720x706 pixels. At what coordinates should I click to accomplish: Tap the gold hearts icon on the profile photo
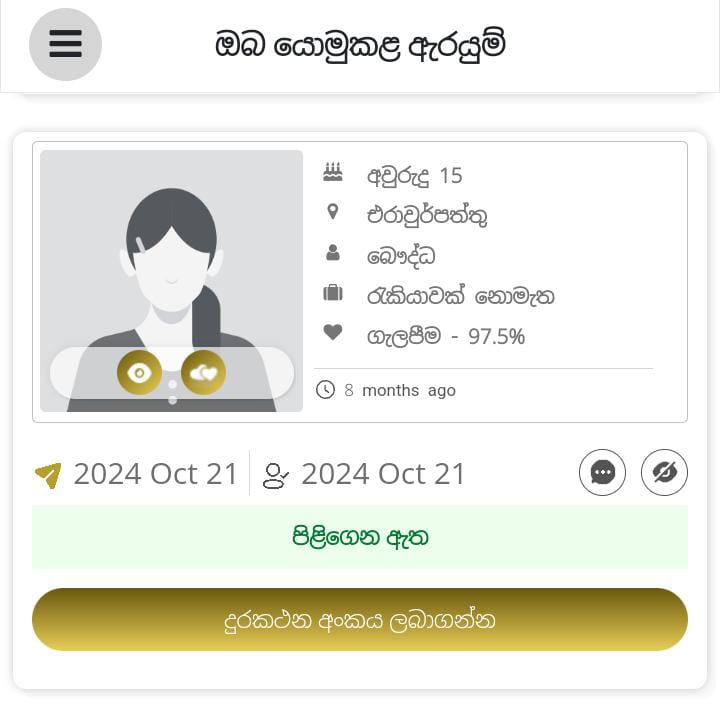click(x=203, y=373)
